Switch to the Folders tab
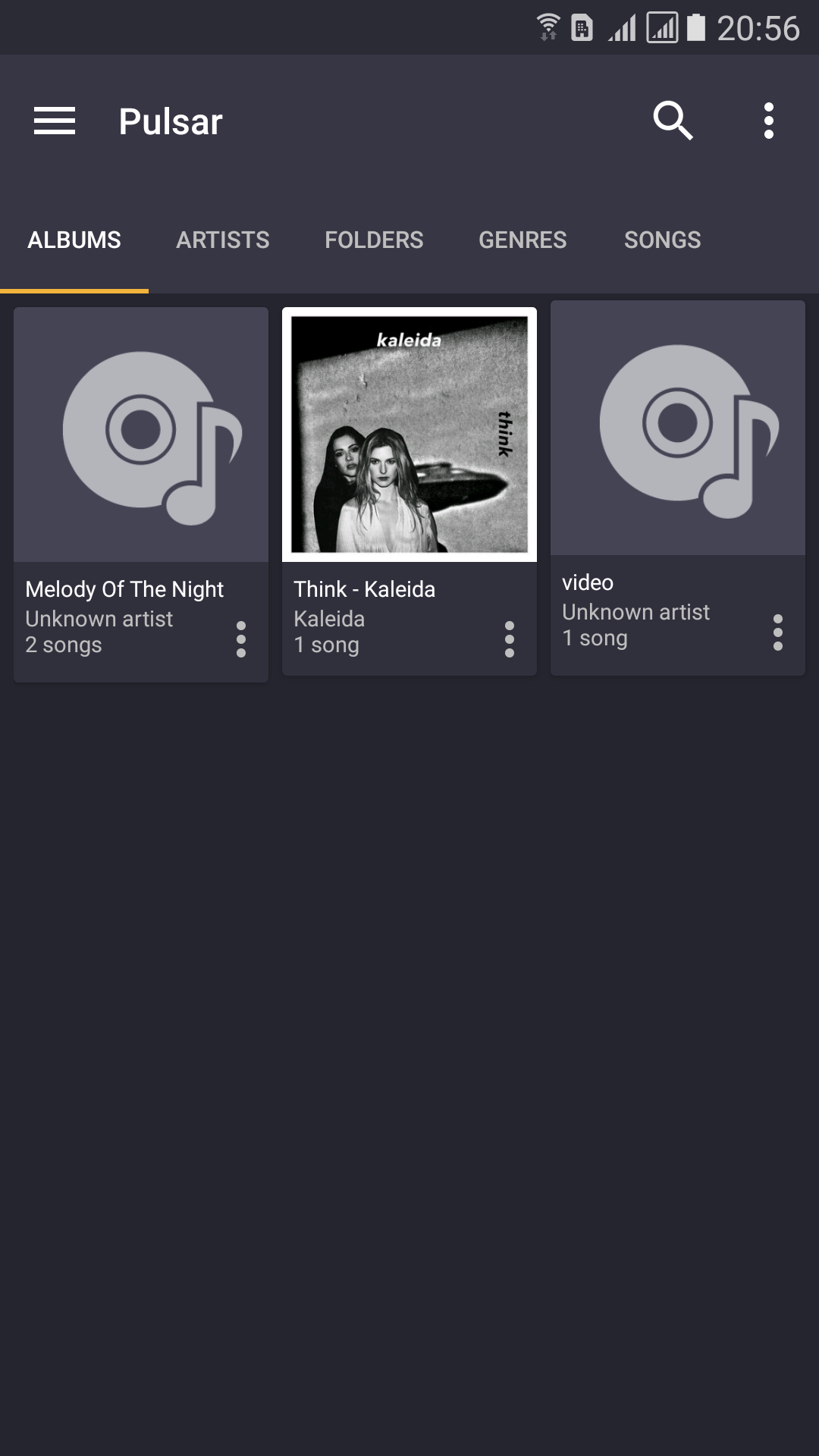Screen dimensions: 819x1456 [x=374, y=240]
